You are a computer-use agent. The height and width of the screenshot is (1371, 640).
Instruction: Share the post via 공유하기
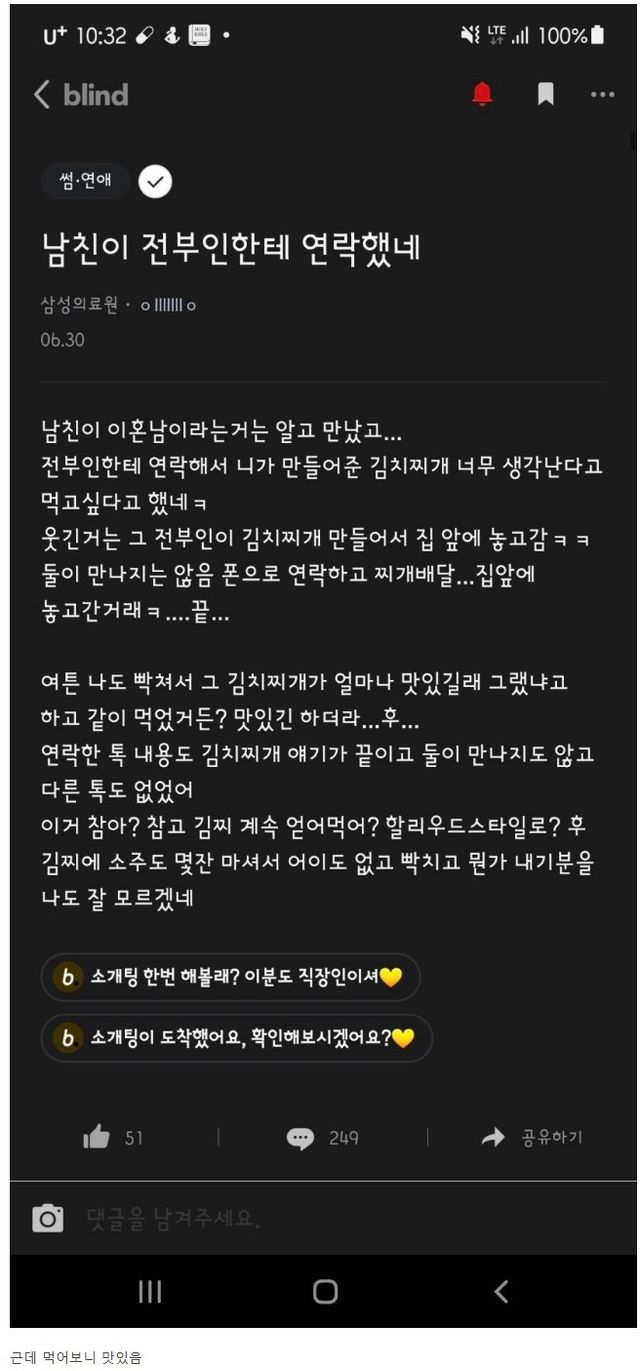click(x=532, y=1137)
